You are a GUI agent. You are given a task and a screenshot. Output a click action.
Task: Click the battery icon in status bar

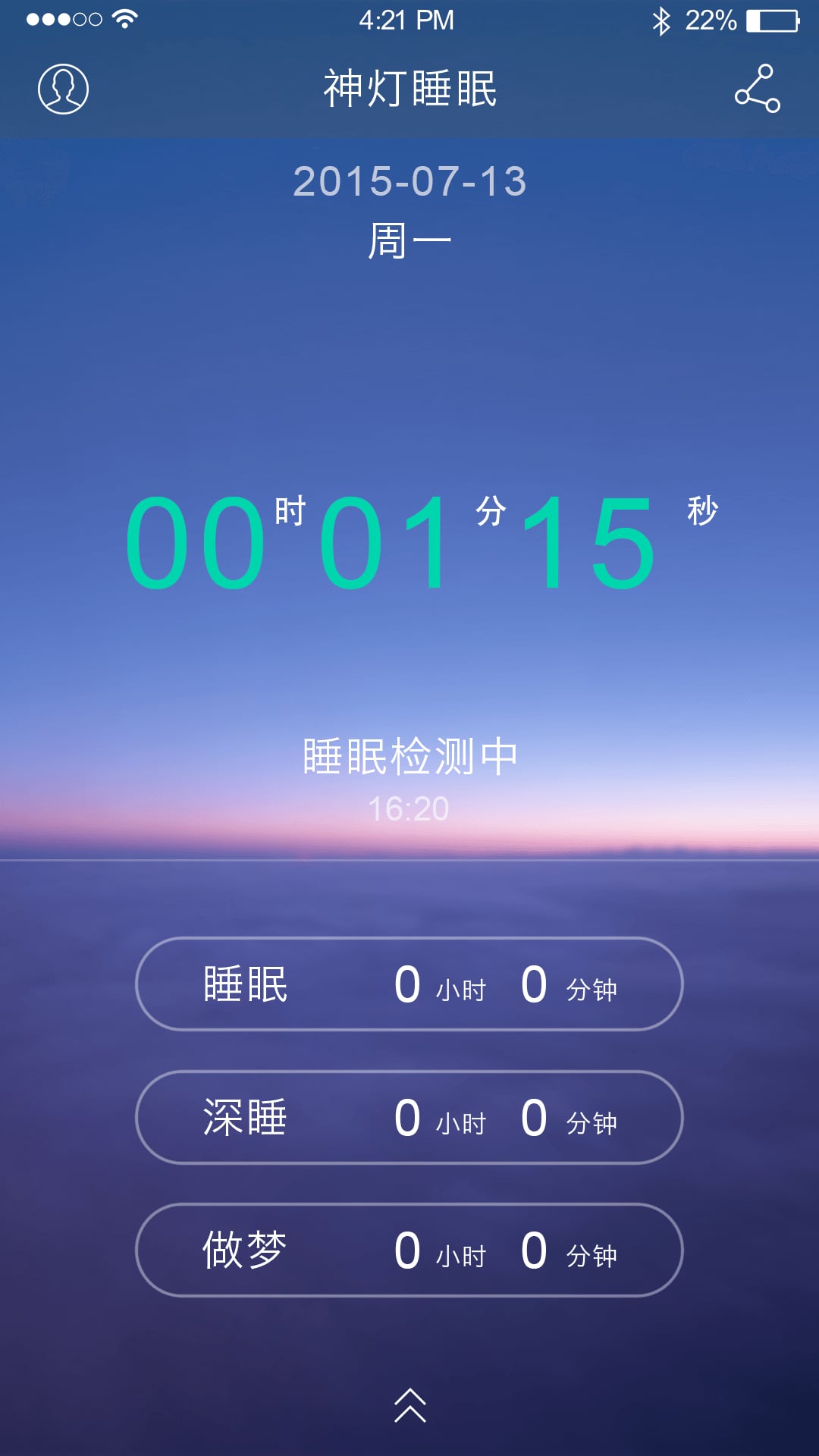pyautogui.click(x=771, y=20)
